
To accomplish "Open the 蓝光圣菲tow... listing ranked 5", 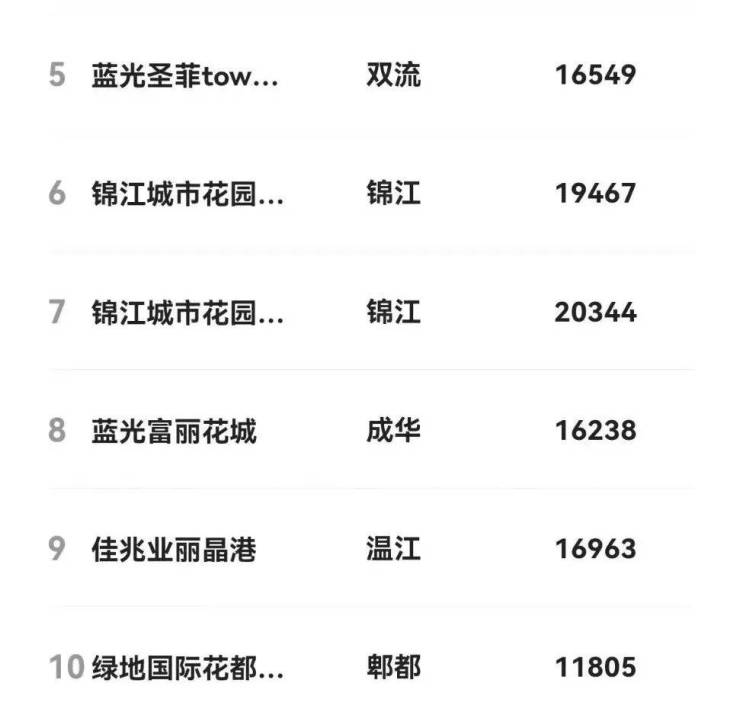I will [x=185, y=76].
